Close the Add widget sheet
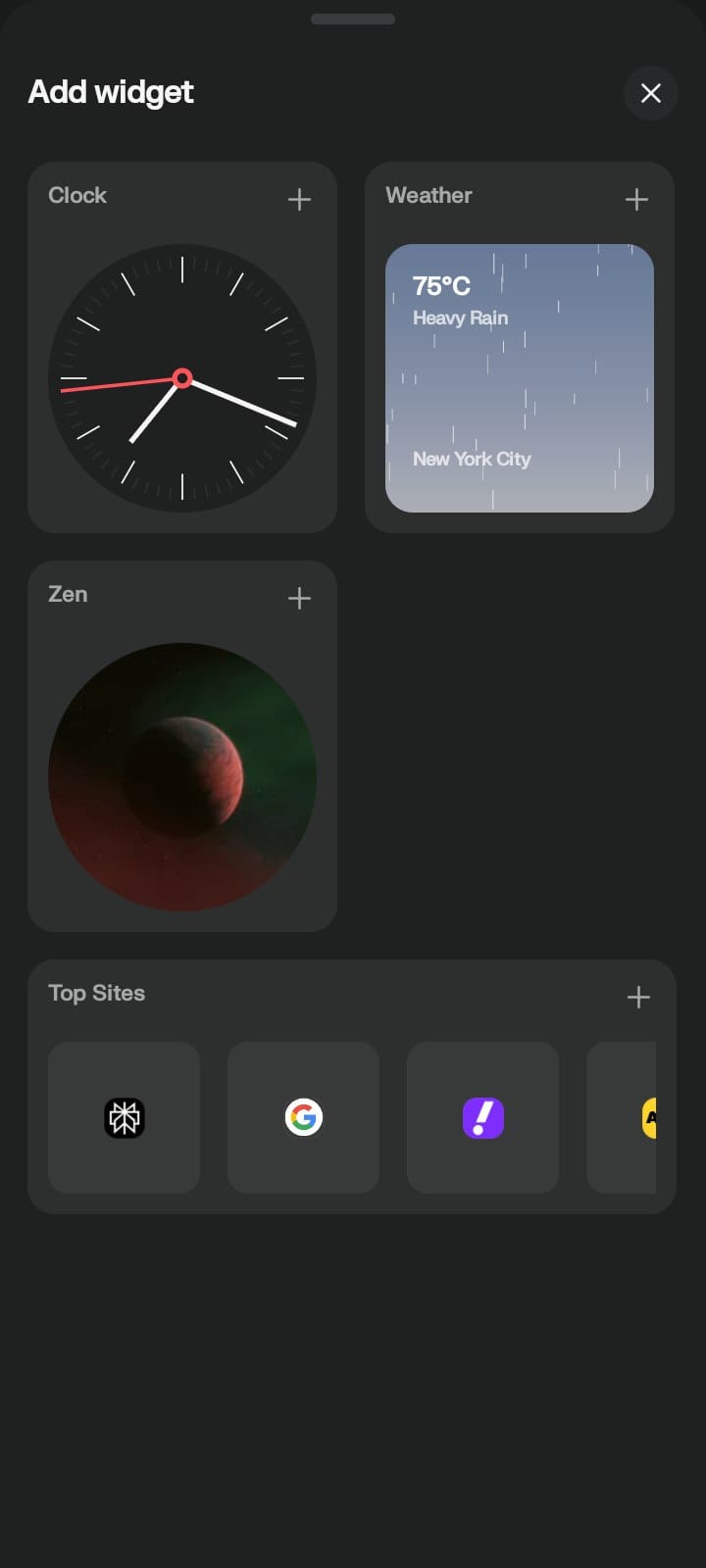The image size is (706, 1568). click(650, 93)
